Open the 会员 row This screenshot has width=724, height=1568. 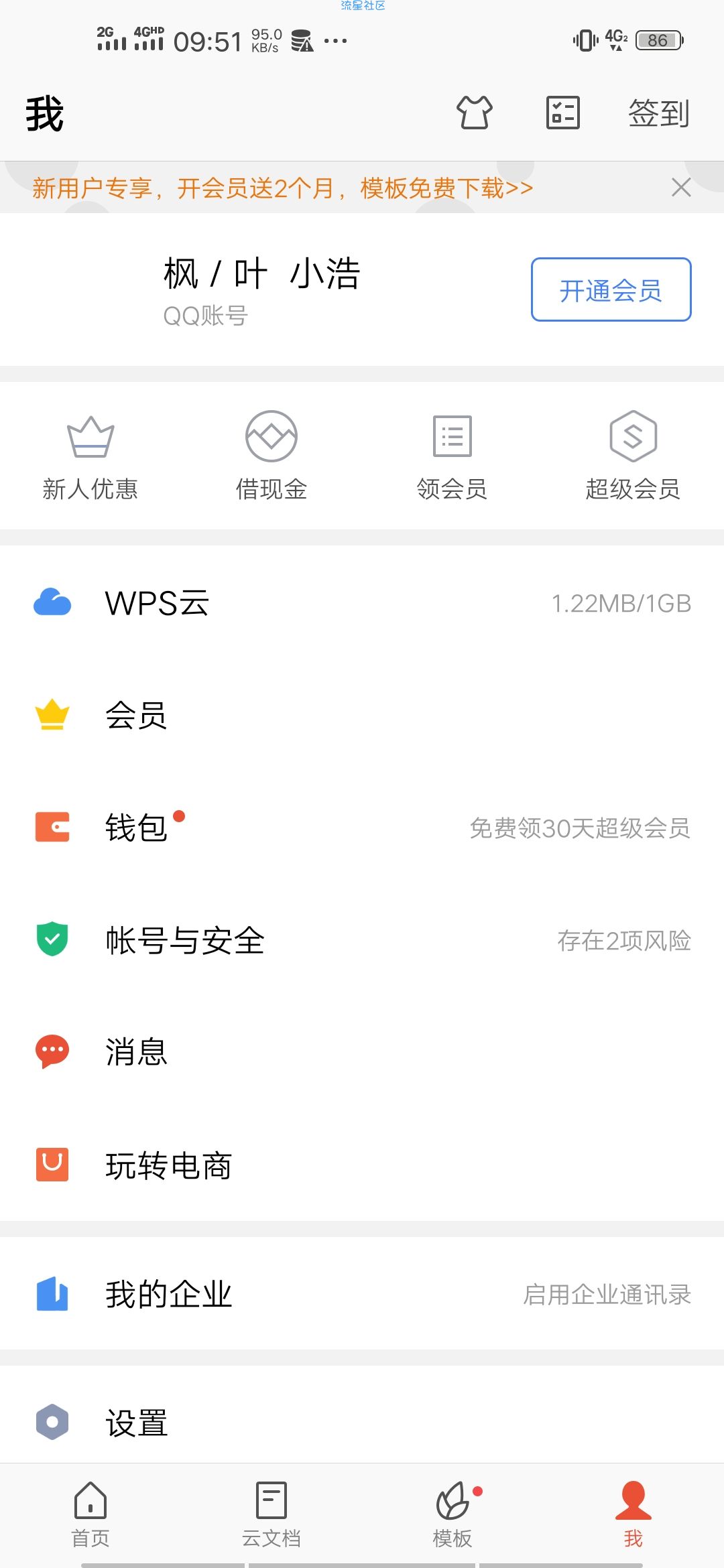coord(362,715)
